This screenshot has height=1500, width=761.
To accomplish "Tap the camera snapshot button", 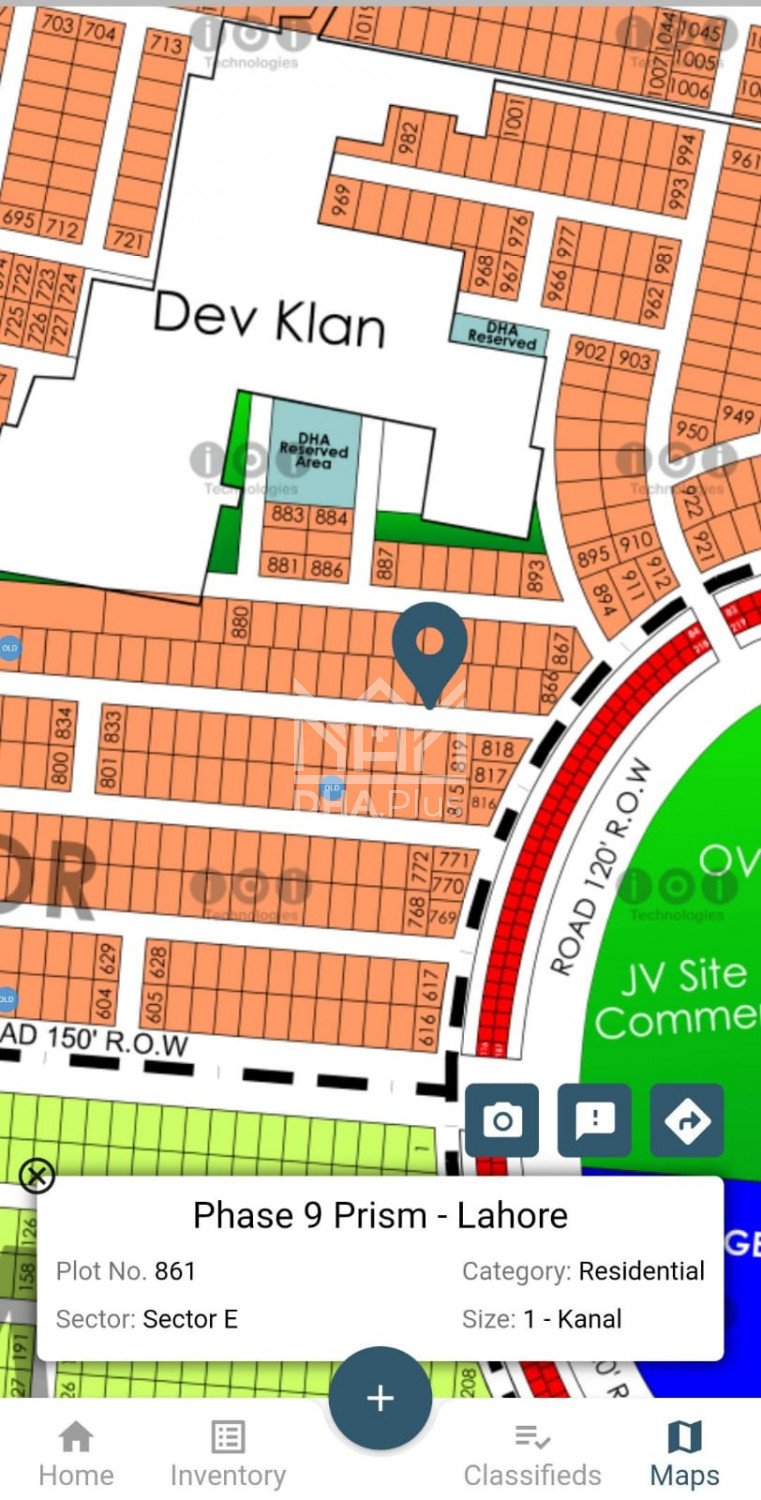I will (x=502, y=1121).
